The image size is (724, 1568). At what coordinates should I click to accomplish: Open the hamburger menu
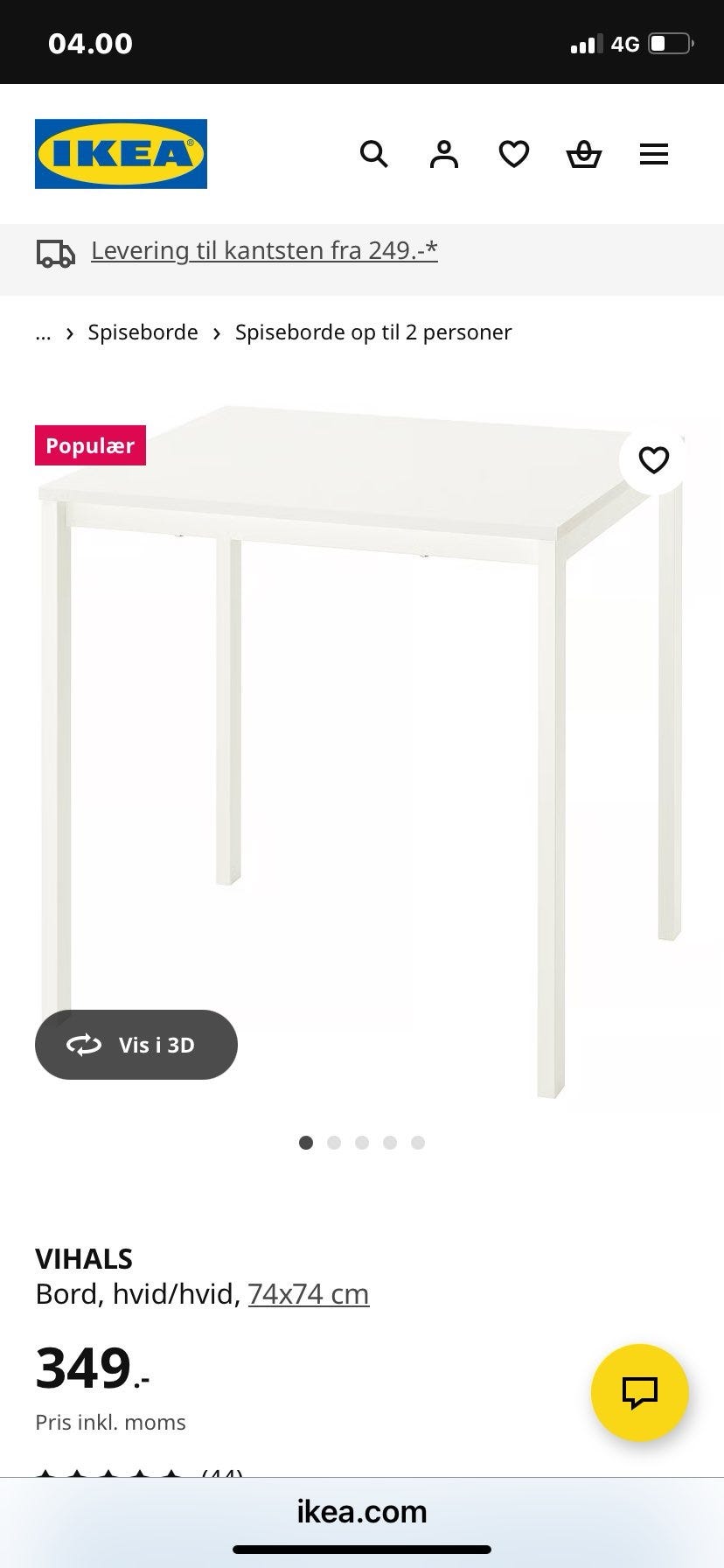click(x=654, y=155)
